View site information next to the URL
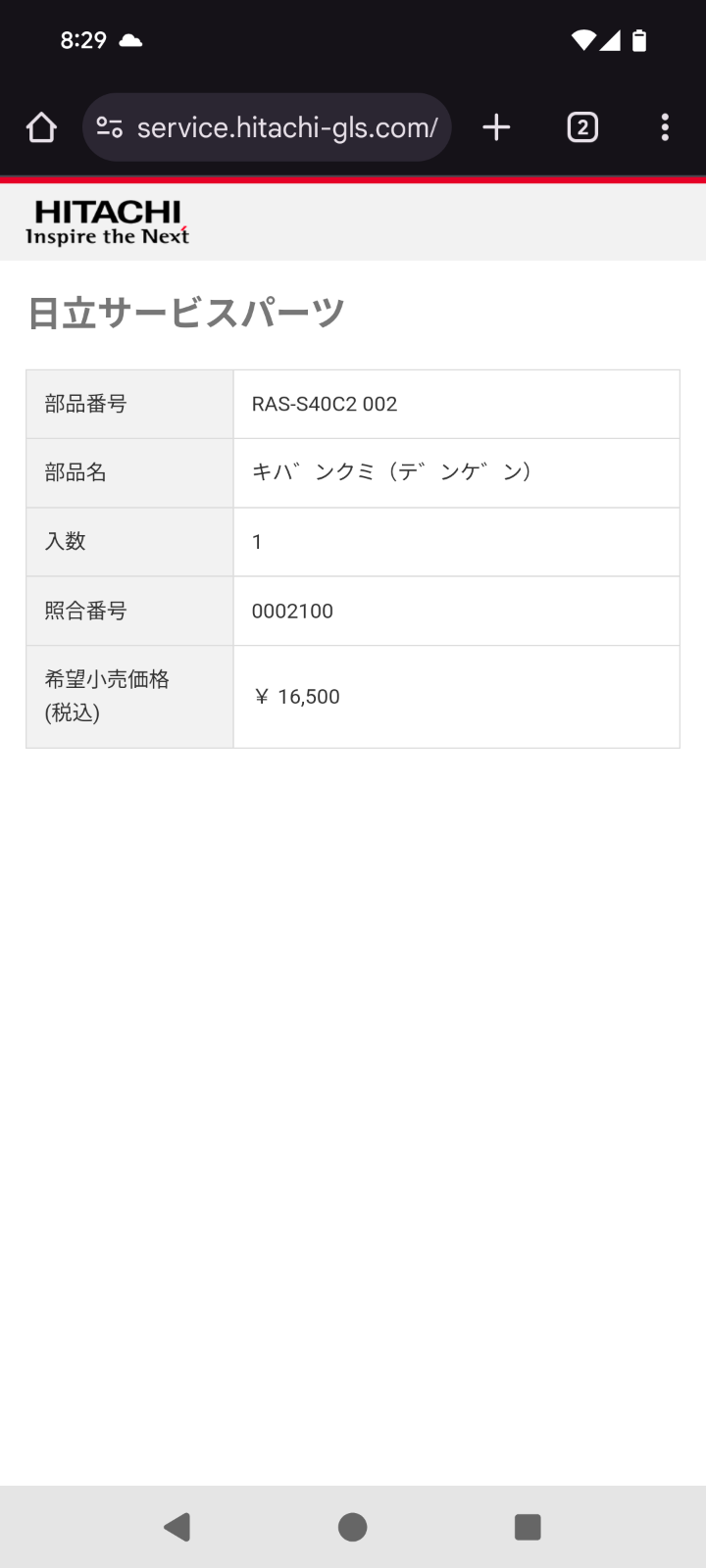The width and height of the screenshot is (706, 1568). click(x=109, y=127)
